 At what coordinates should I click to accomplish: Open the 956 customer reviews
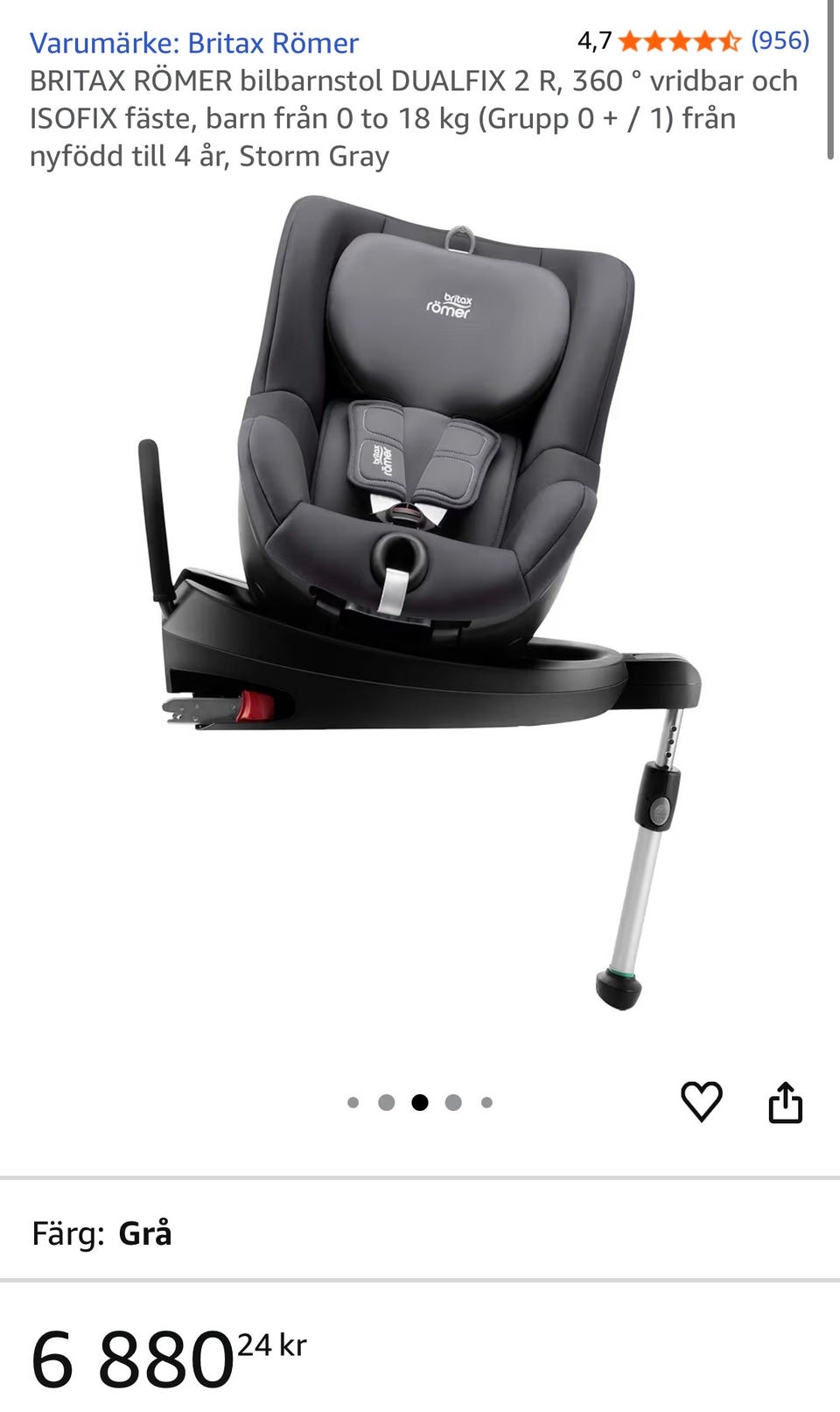780,40
